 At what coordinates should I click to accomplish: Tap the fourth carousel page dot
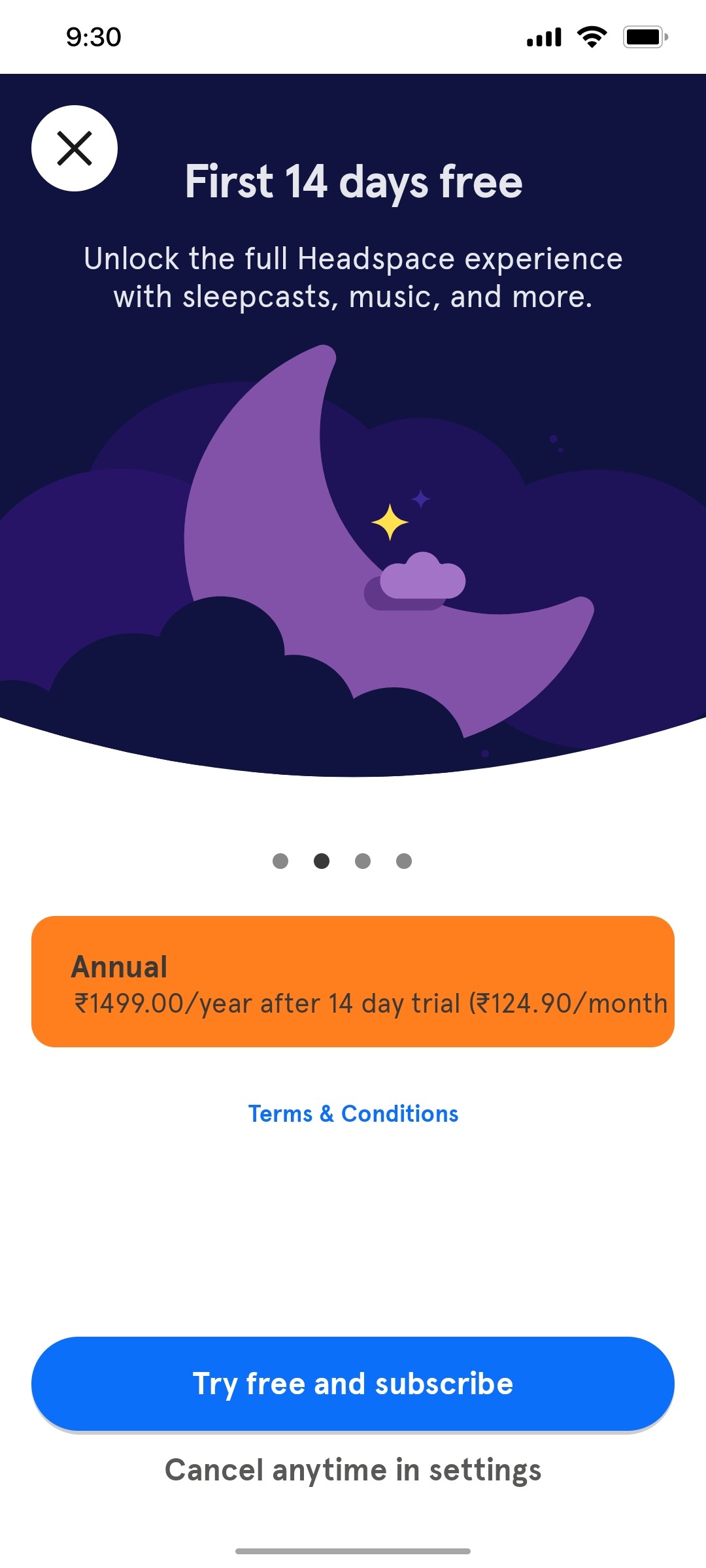click(x=403, y=861)
